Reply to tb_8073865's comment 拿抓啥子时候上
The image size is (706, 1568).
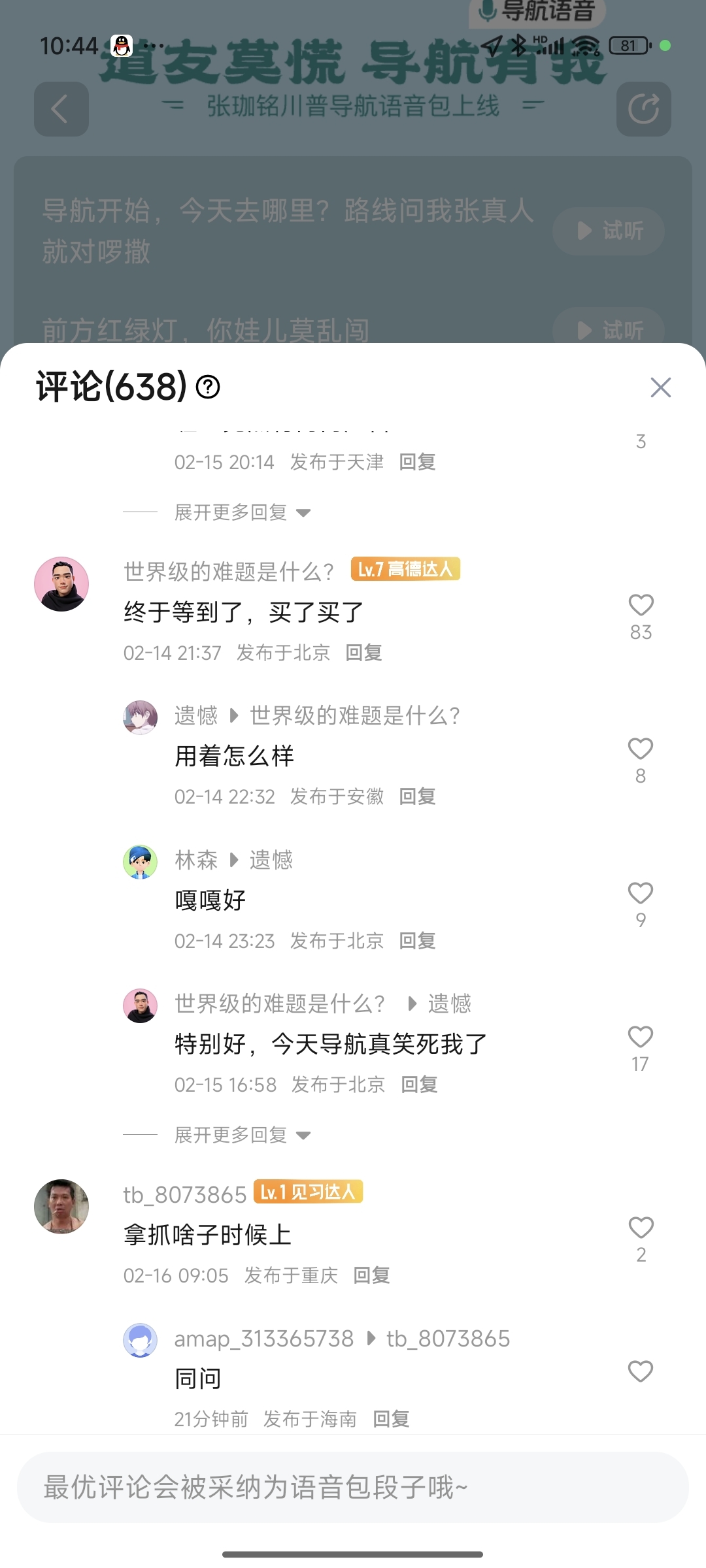371,1275
